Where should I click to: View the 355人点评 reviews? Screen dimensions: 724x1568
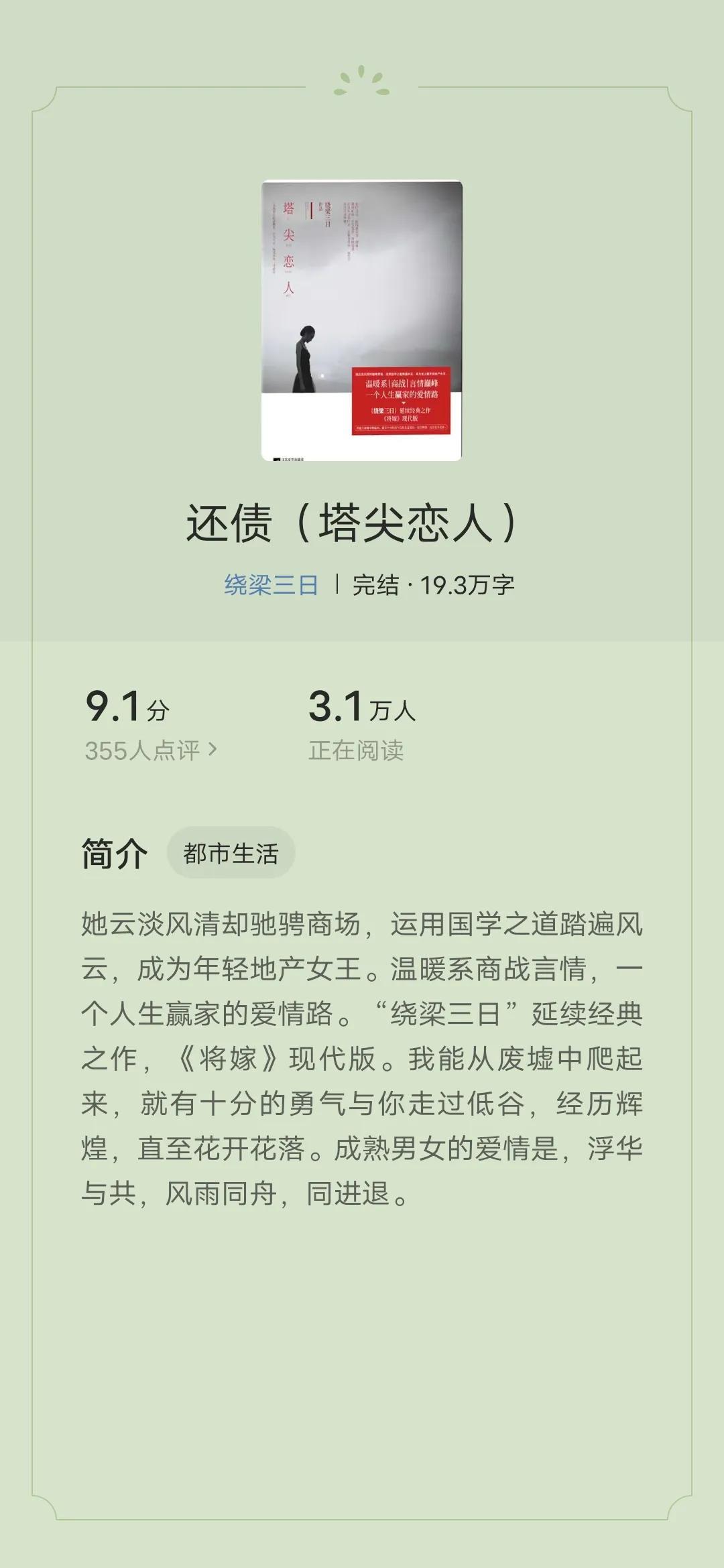(150, 750)
